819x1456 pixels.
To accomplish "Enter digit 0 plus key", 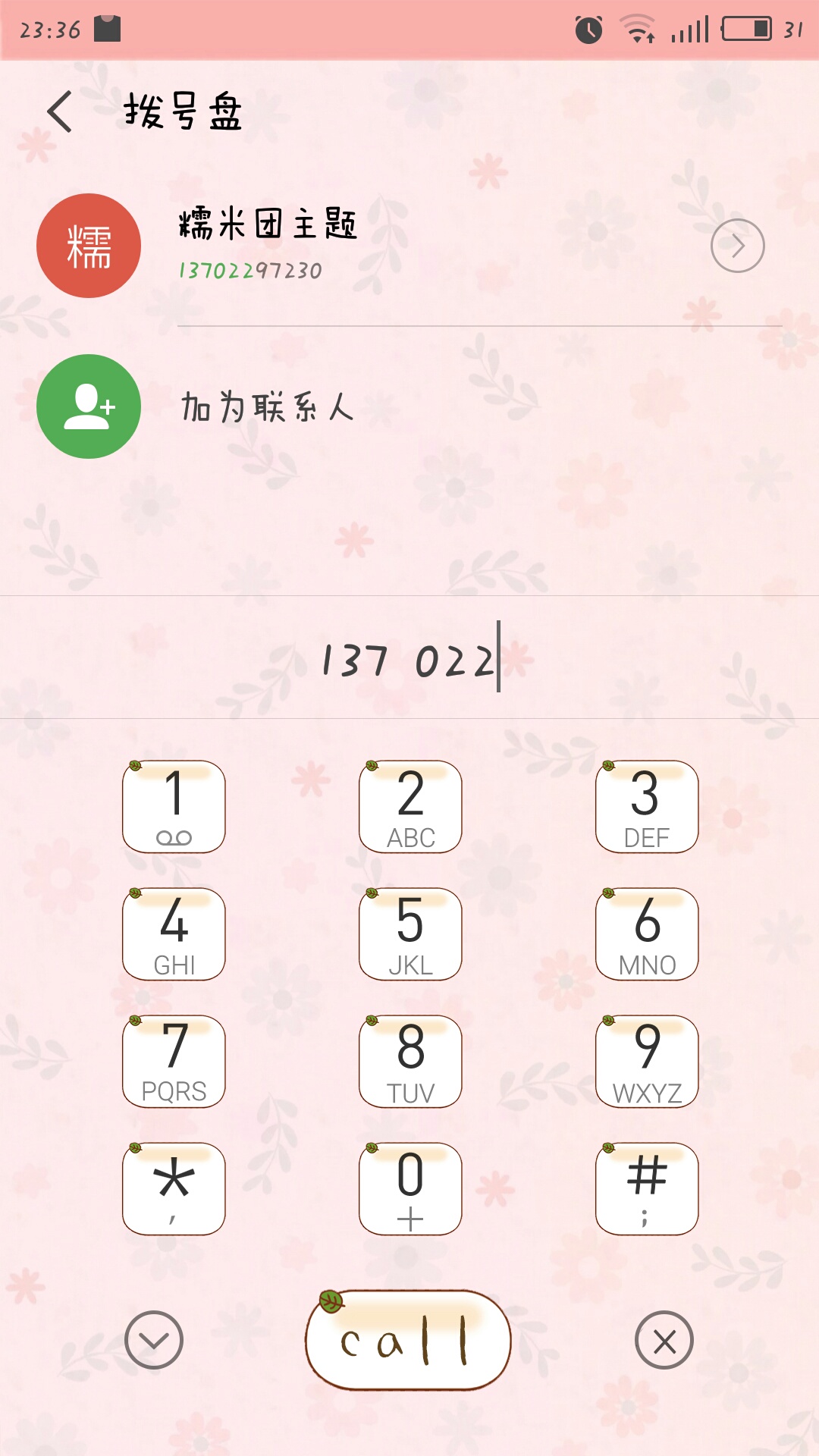I will (410, 1188).
